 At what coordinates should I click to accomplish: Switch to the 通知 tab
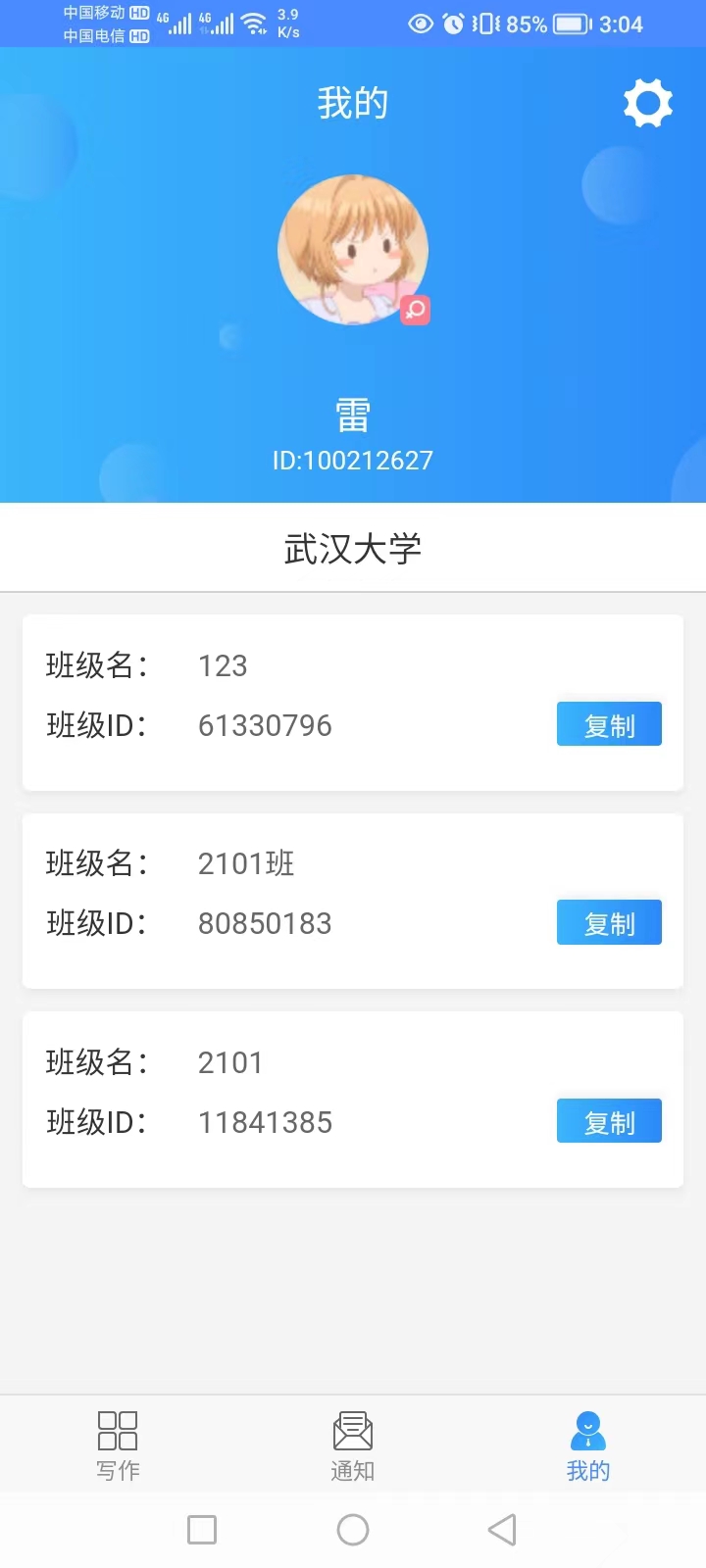[352, 1445]
